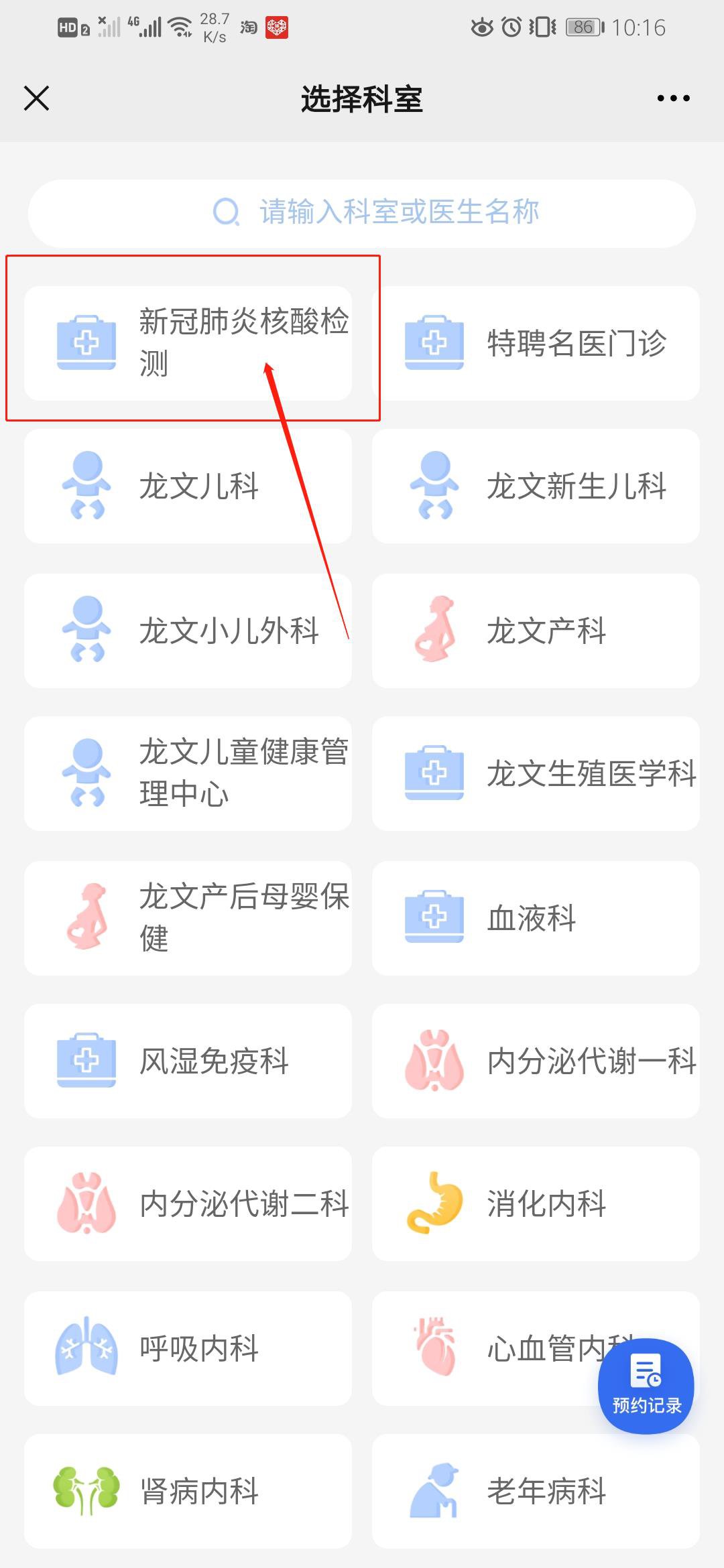The image size is (724, 1568).
Task: Select 内分泌代谢二科 department
Action: (188, 1203)
